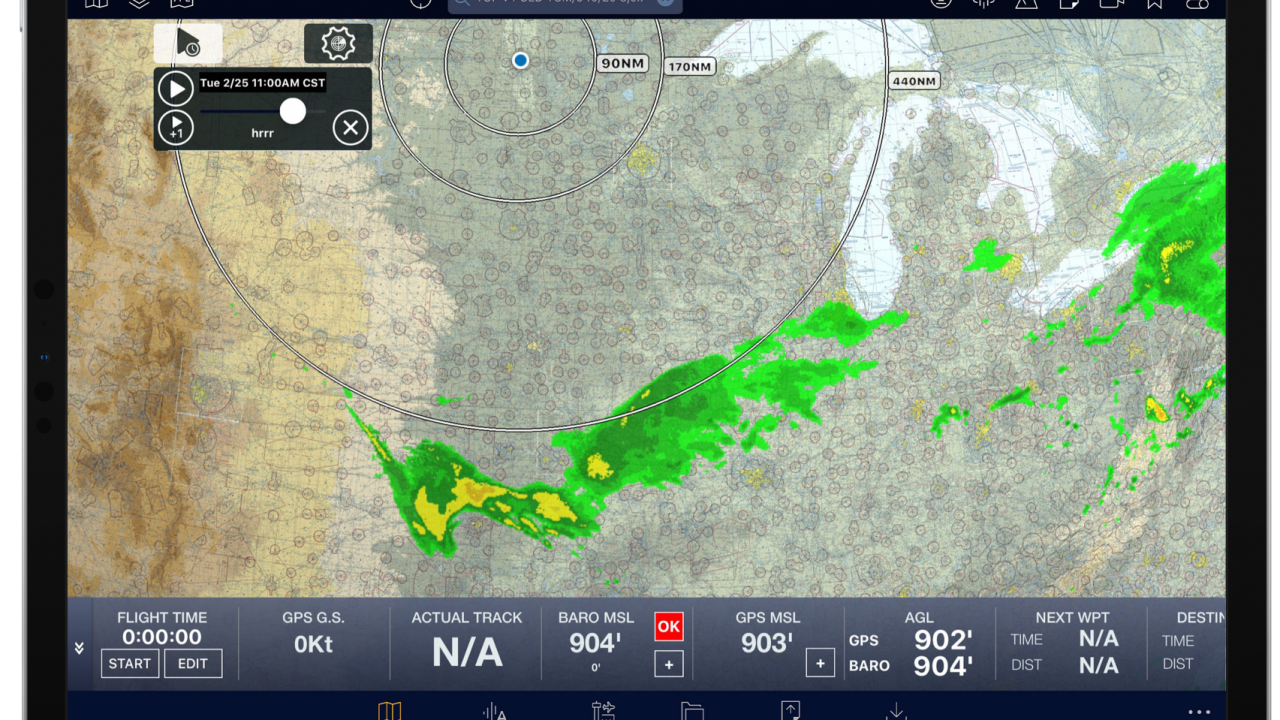Open the route planning tab
The height and width of the screenshot is (720, 1280).
point(603,711)
